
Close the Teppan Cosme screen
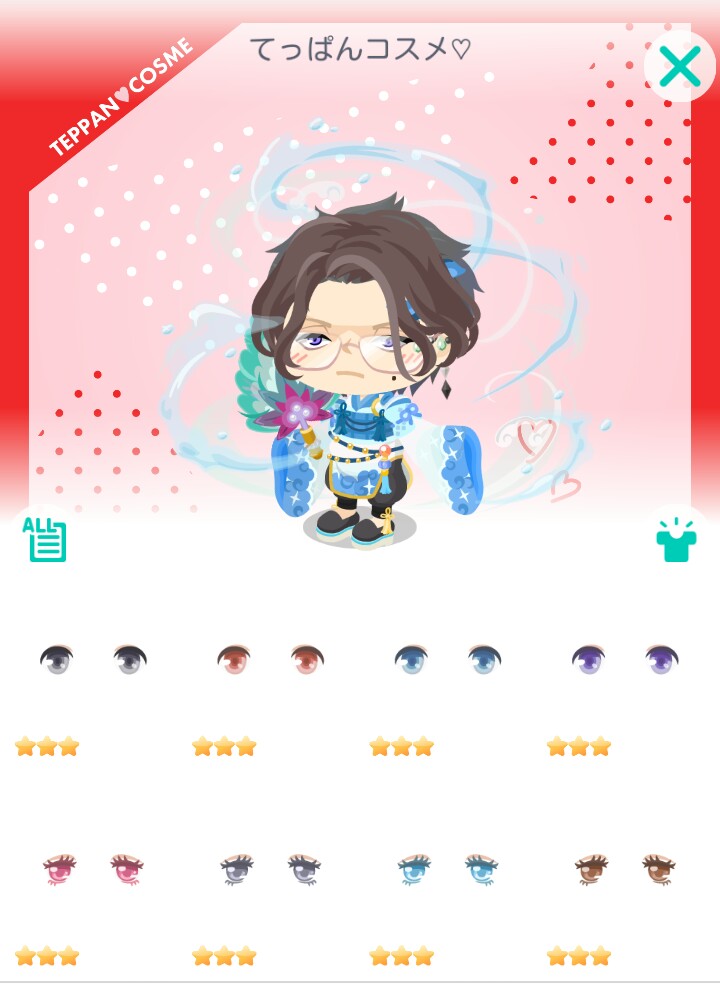(x=680, y=65)
